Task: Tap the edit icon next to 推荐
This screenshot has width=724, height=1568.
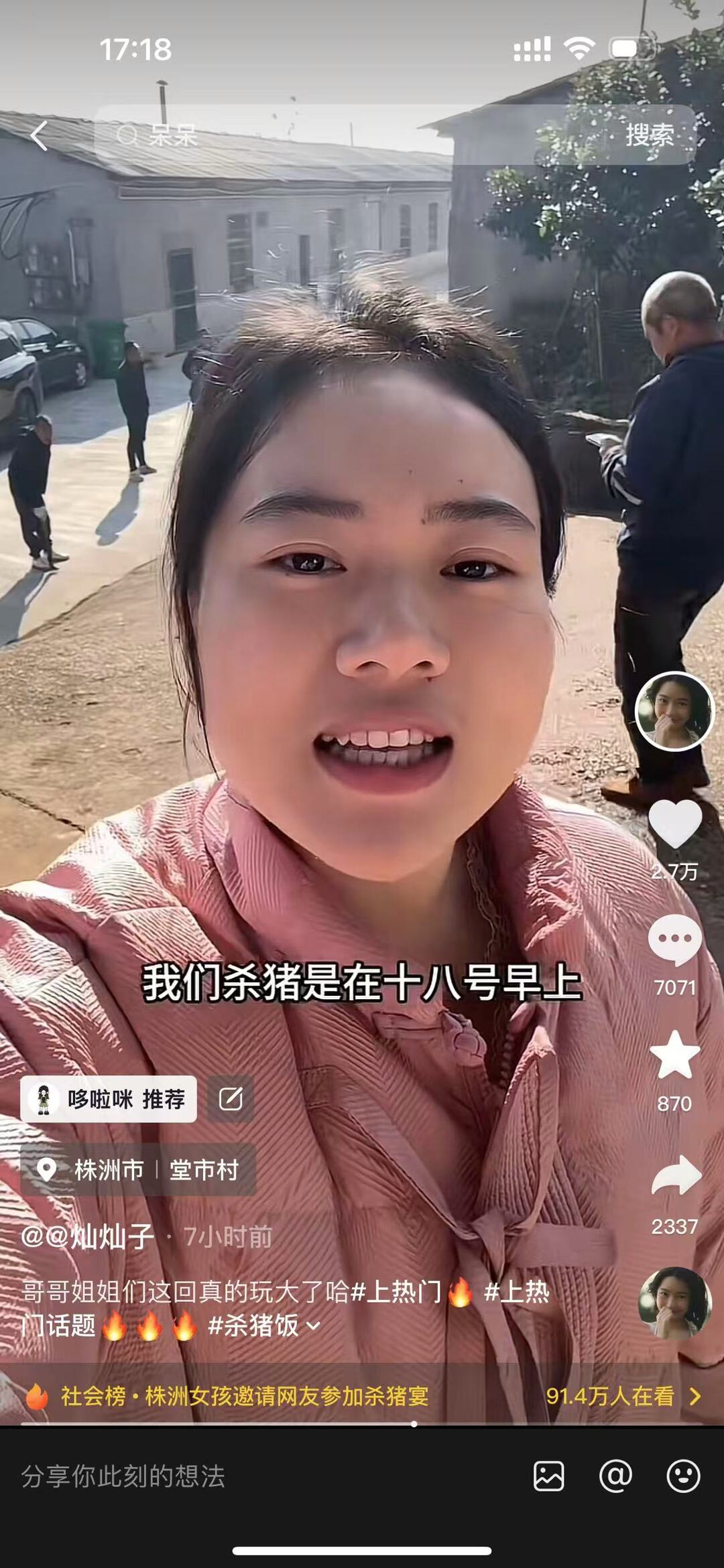Action: [x=231, y=1099]
